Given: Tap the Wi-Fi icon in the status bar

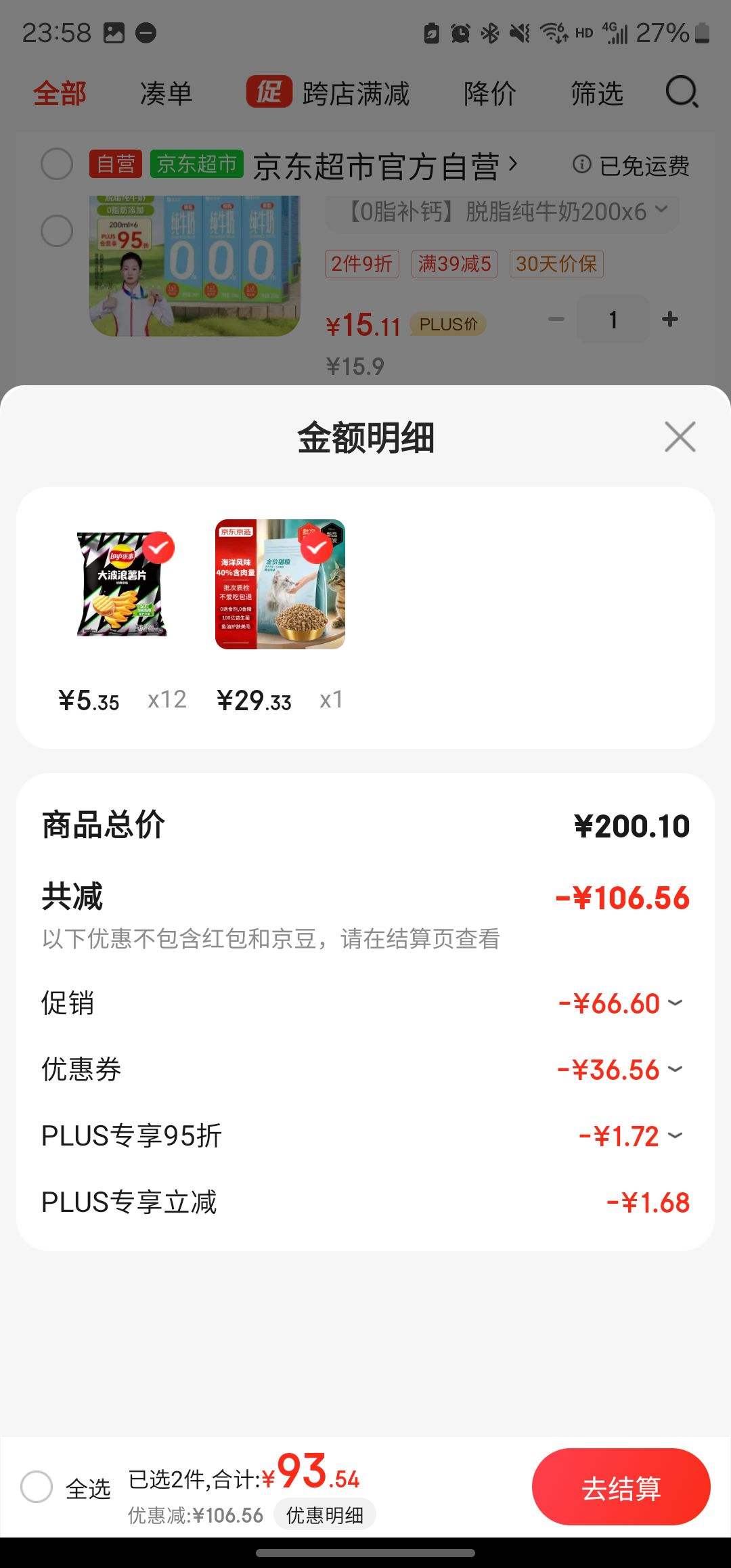Looking at the screenshot, I should pyautogui.click(x=552, y=32).
